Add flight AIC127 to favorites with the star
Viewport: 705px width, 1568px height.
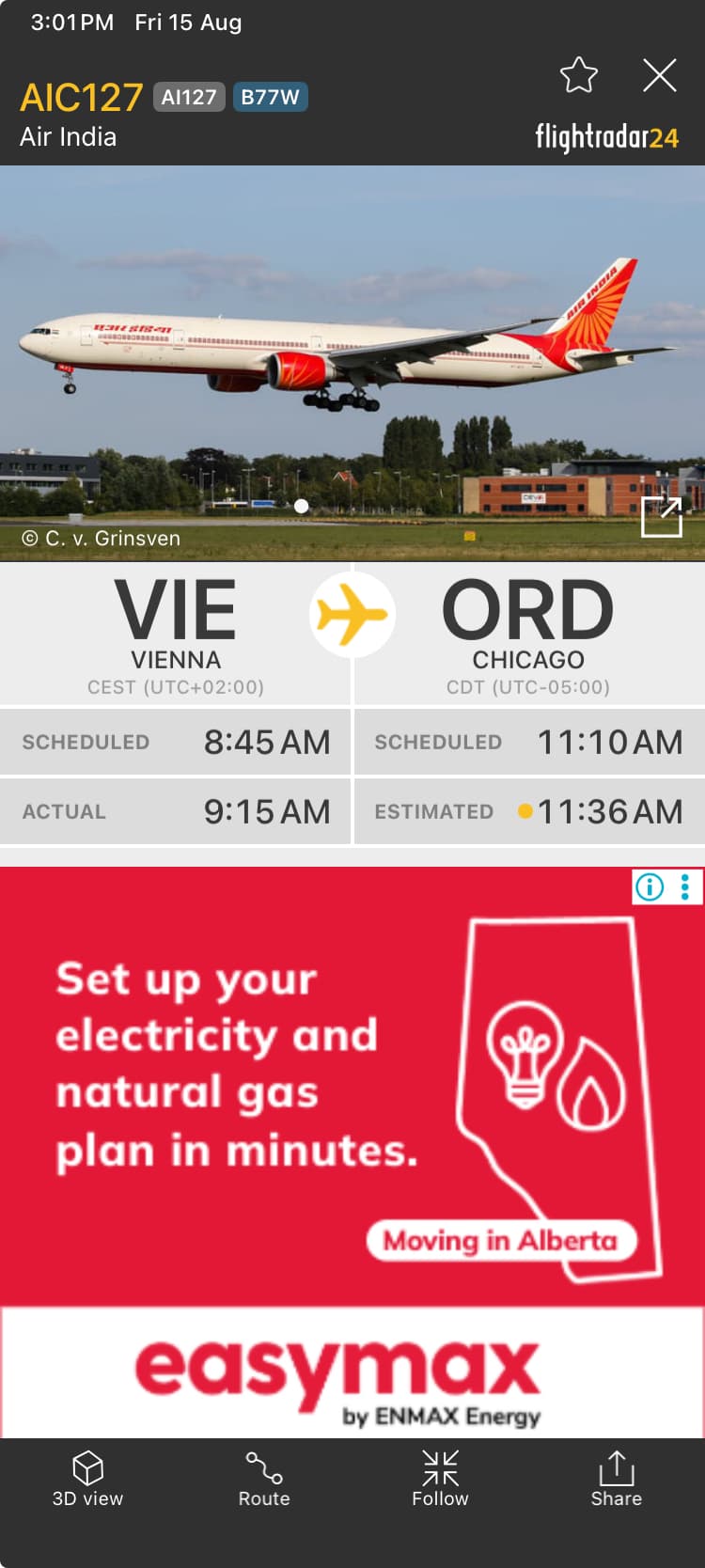[x=578, y=75]
